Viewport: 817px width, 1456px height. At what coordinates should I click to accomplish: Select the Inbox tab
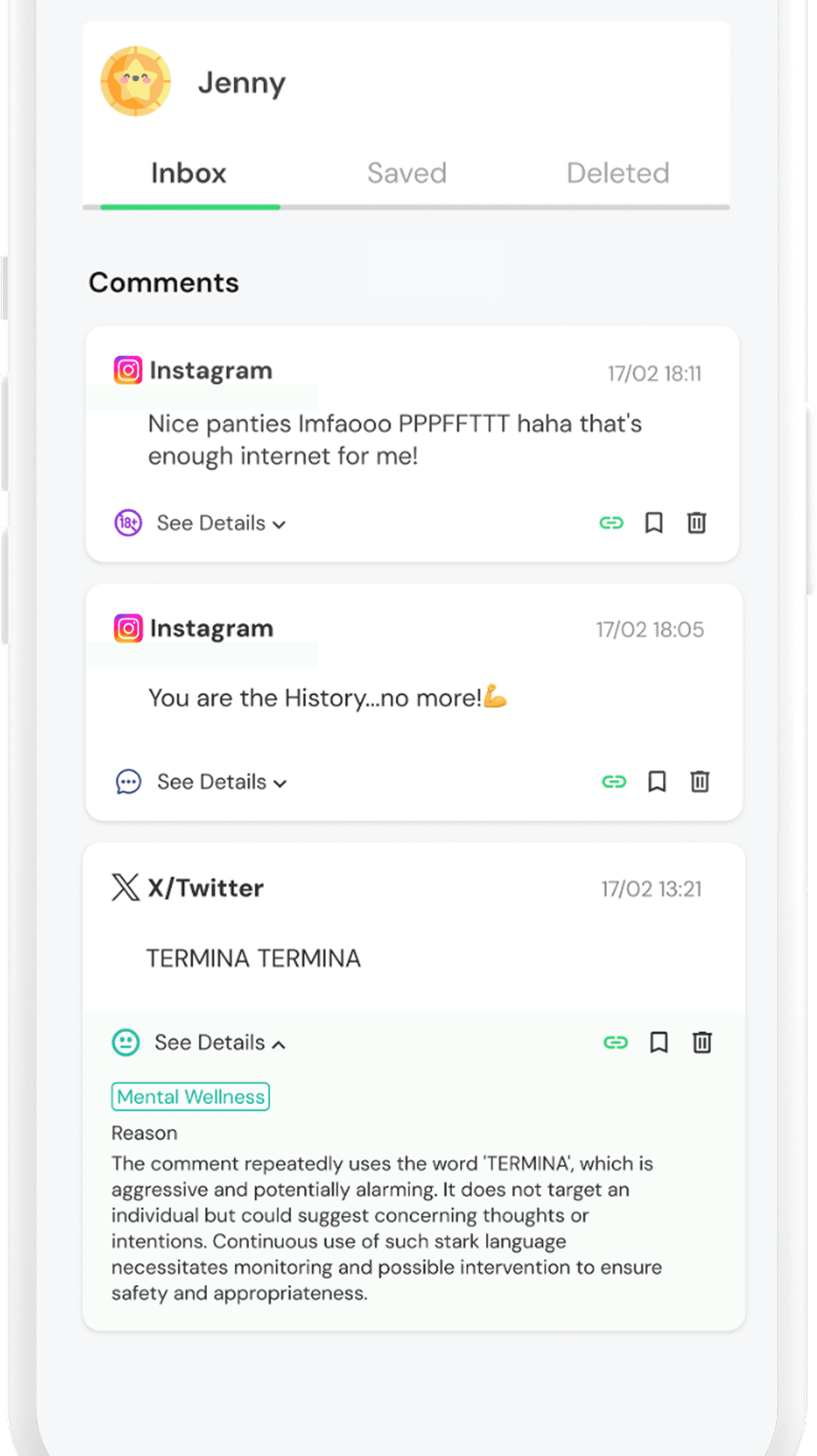pyautogui.click(x=189, y=173)
